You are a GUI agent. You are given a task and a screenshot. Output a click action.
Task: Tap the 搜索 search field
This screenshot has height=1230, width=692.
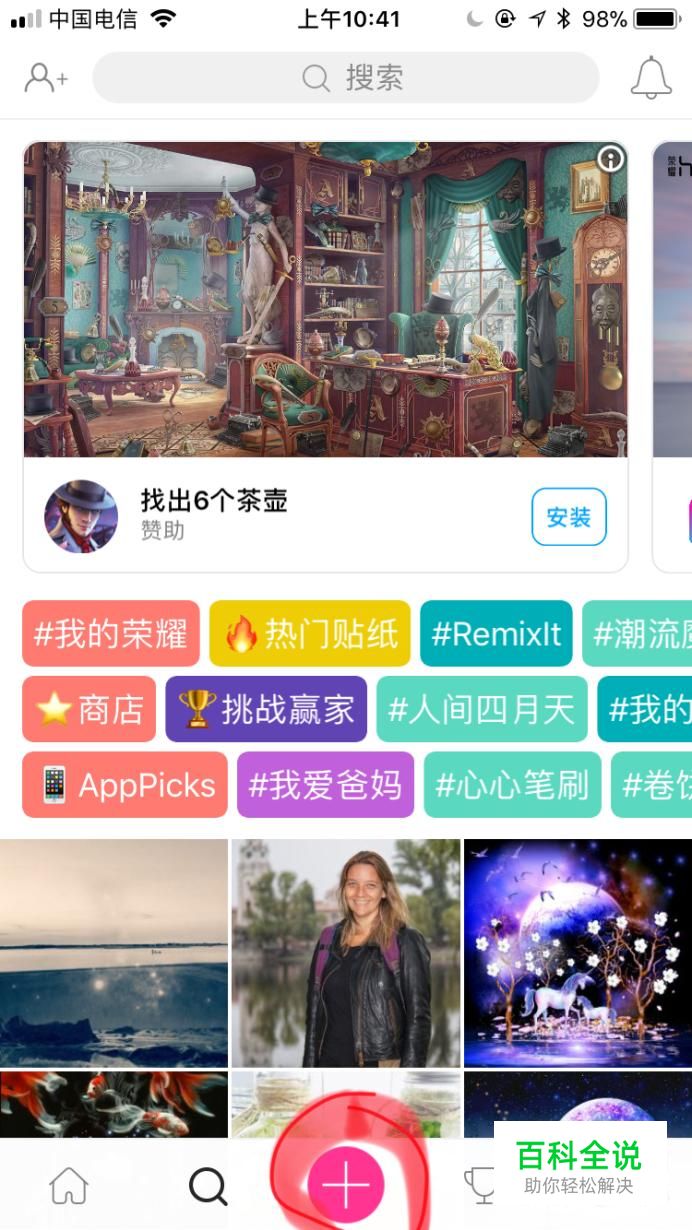pyautogui.click(x=346, y=78)
